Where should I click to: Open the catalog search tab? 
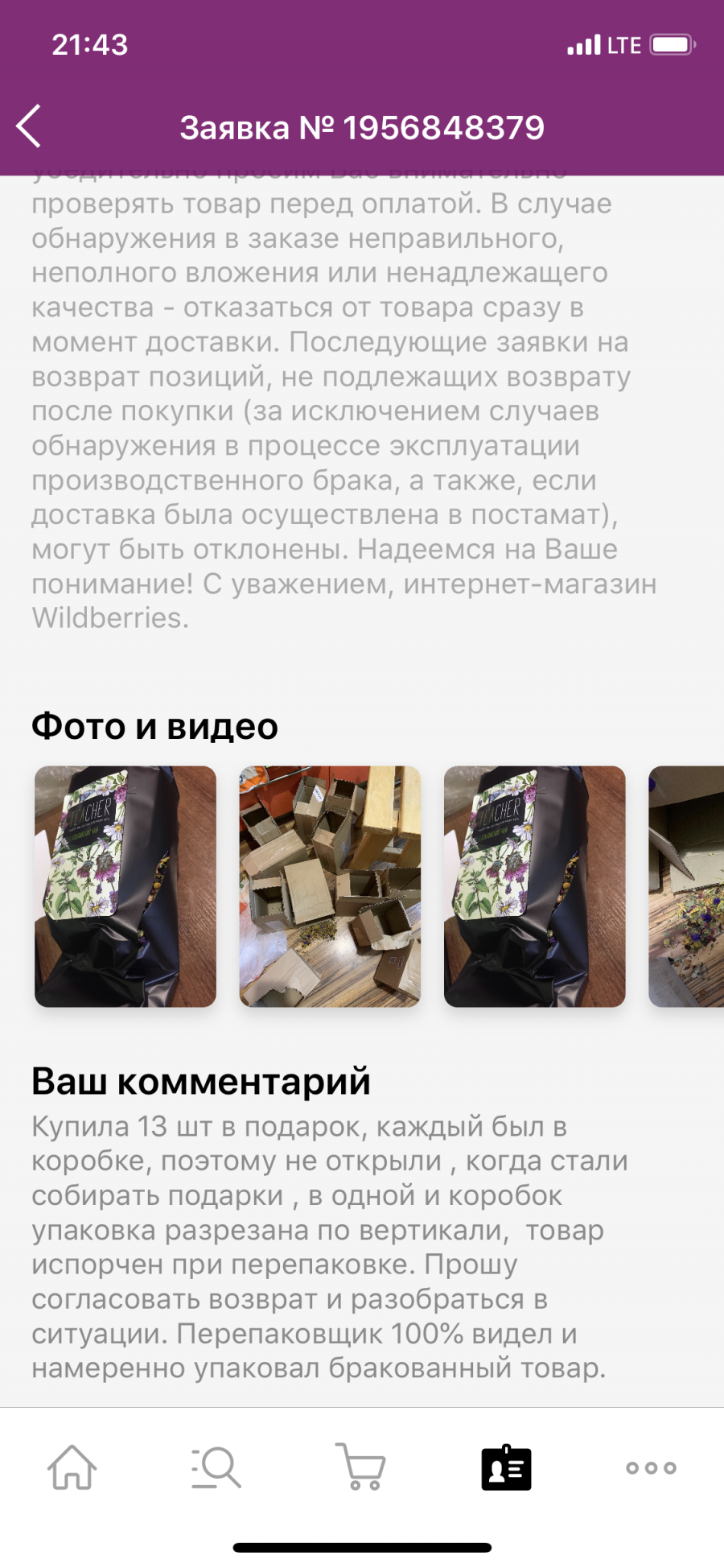tap(216, 1467)
